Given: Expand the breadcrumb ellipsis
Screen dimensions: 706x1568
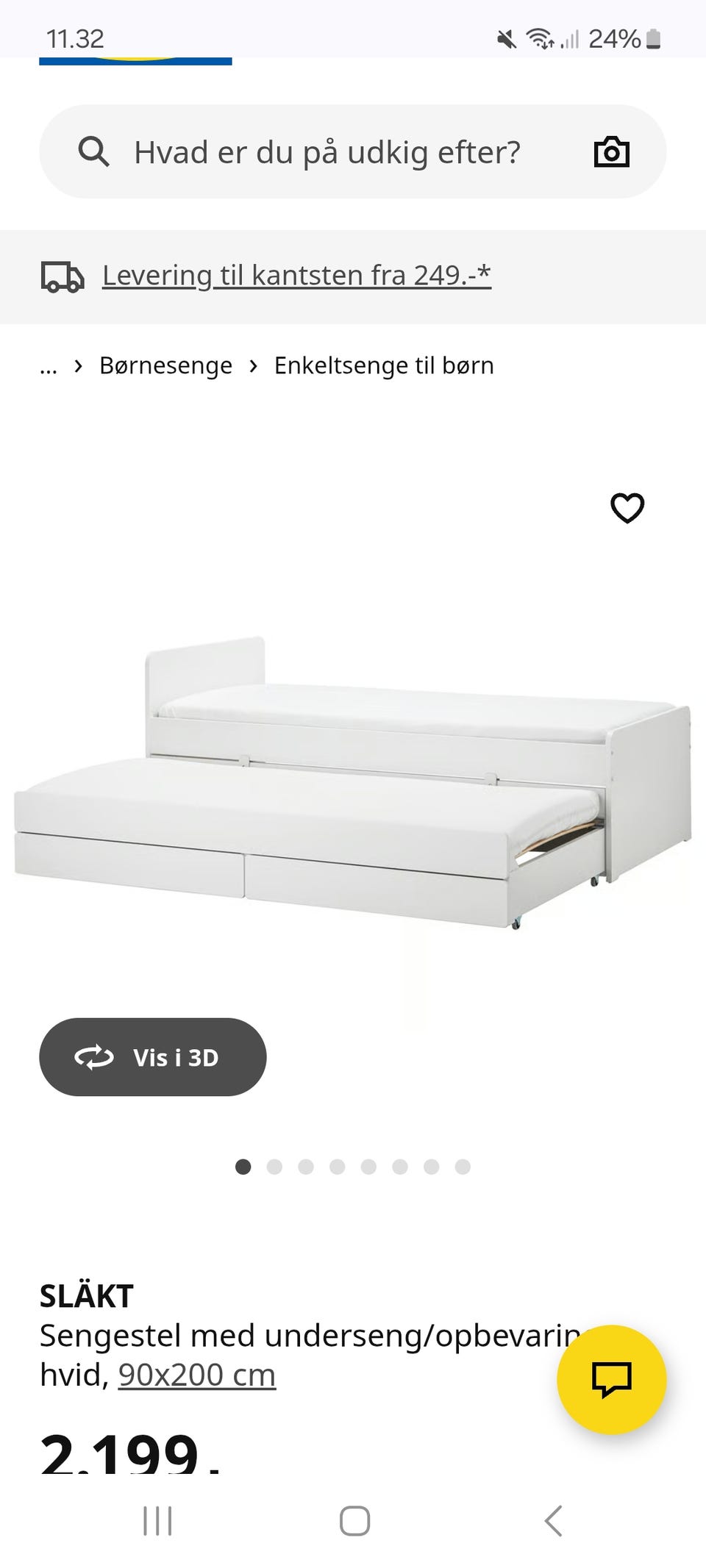Looking at the screenshot, I should (x=49, y=365).
